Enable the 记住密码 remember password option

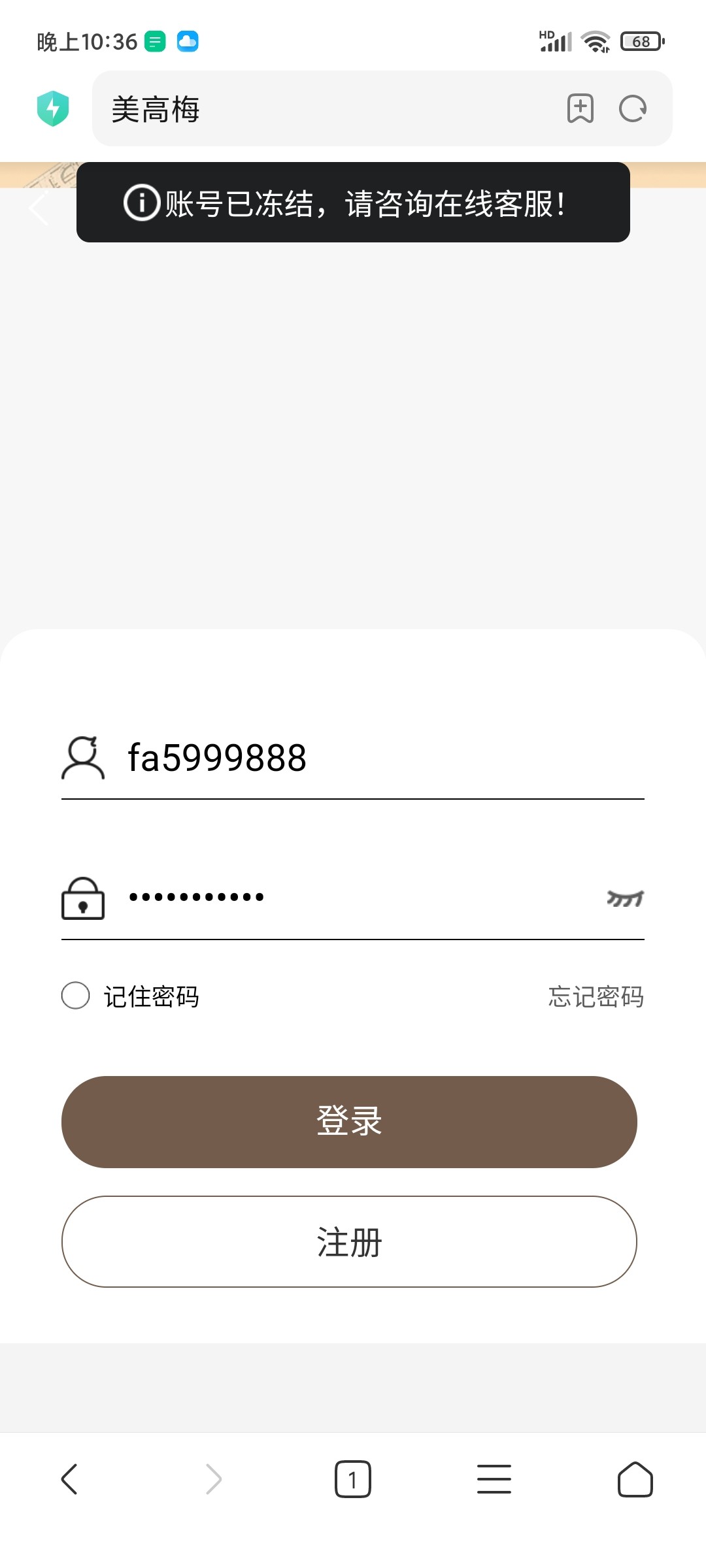point(76,996)
